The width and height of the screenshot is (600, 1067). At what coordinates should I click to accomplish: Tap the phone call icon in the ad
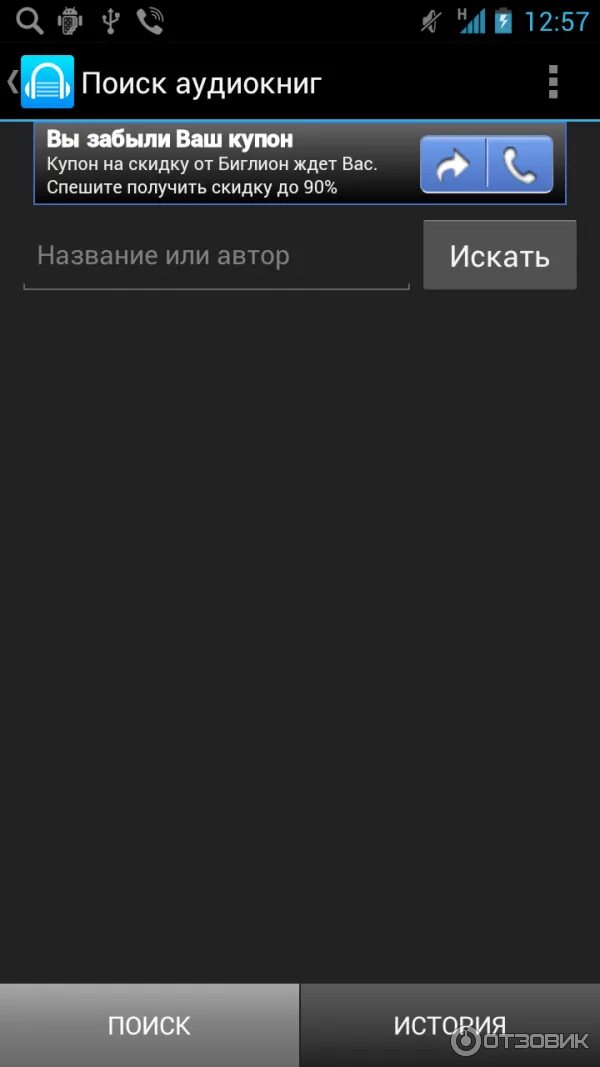pos(520,165)
